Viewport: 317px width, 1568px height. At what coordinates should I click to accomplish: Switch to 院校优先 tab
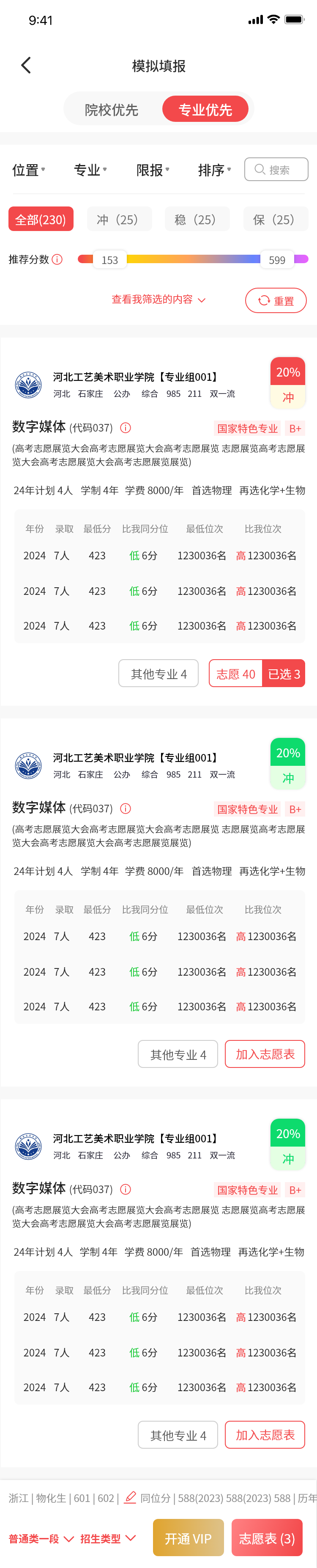pyautogui.click(x=111, y=110)
